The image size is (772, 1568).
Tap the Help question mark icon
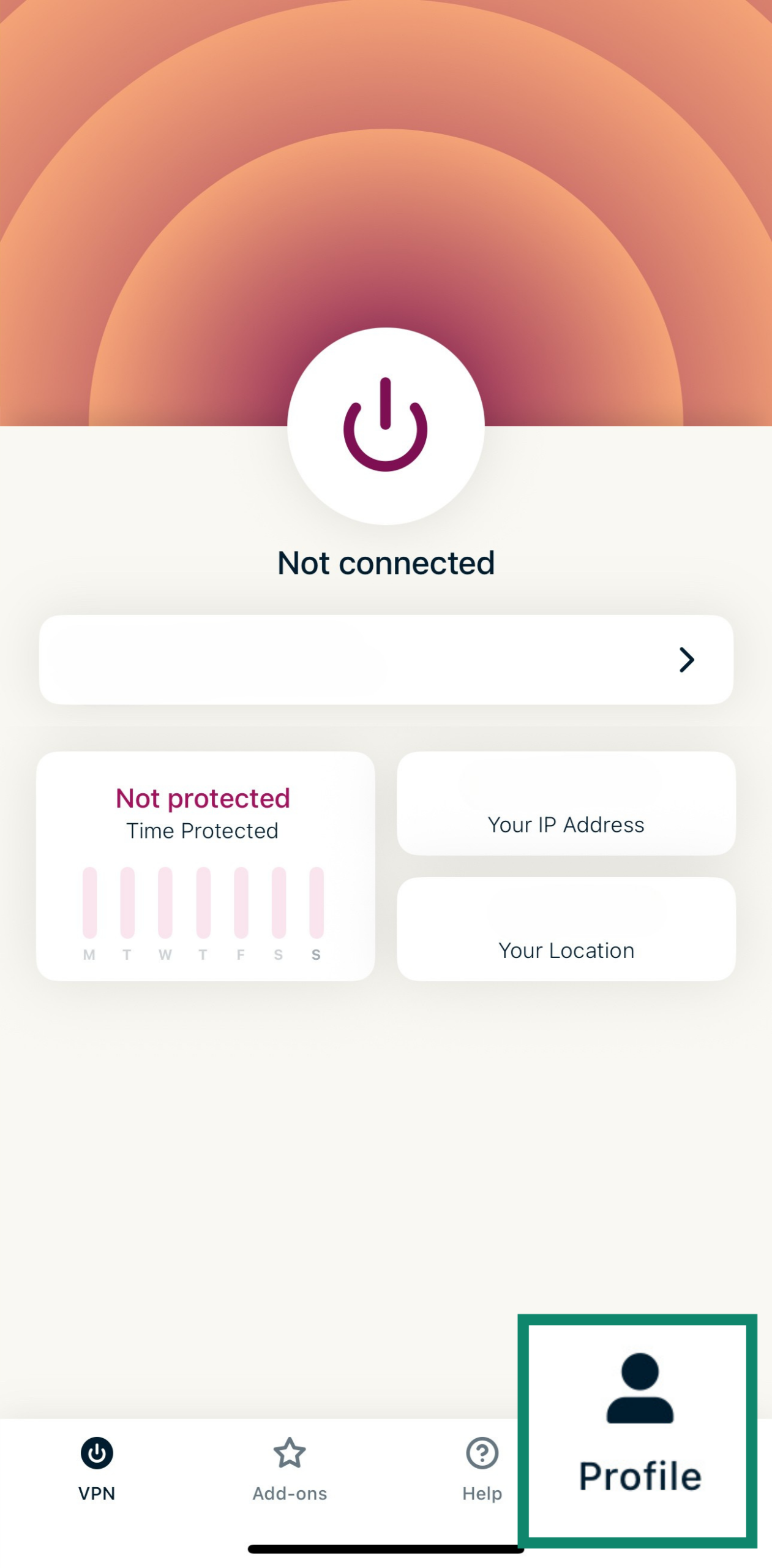[x=482, y=1452]
